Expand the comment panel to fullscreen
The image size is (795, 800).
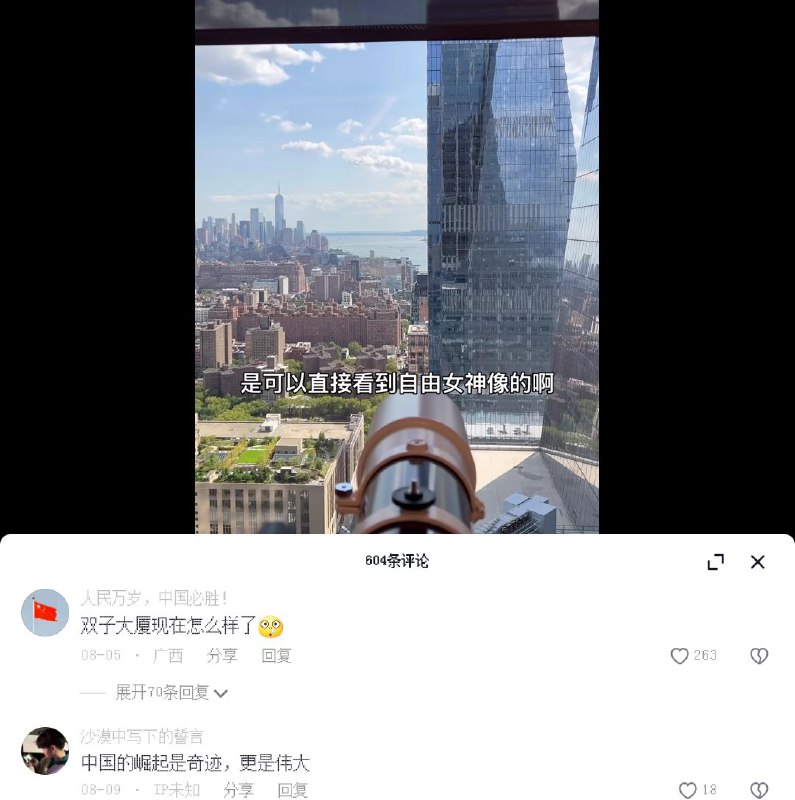(714, 563)
